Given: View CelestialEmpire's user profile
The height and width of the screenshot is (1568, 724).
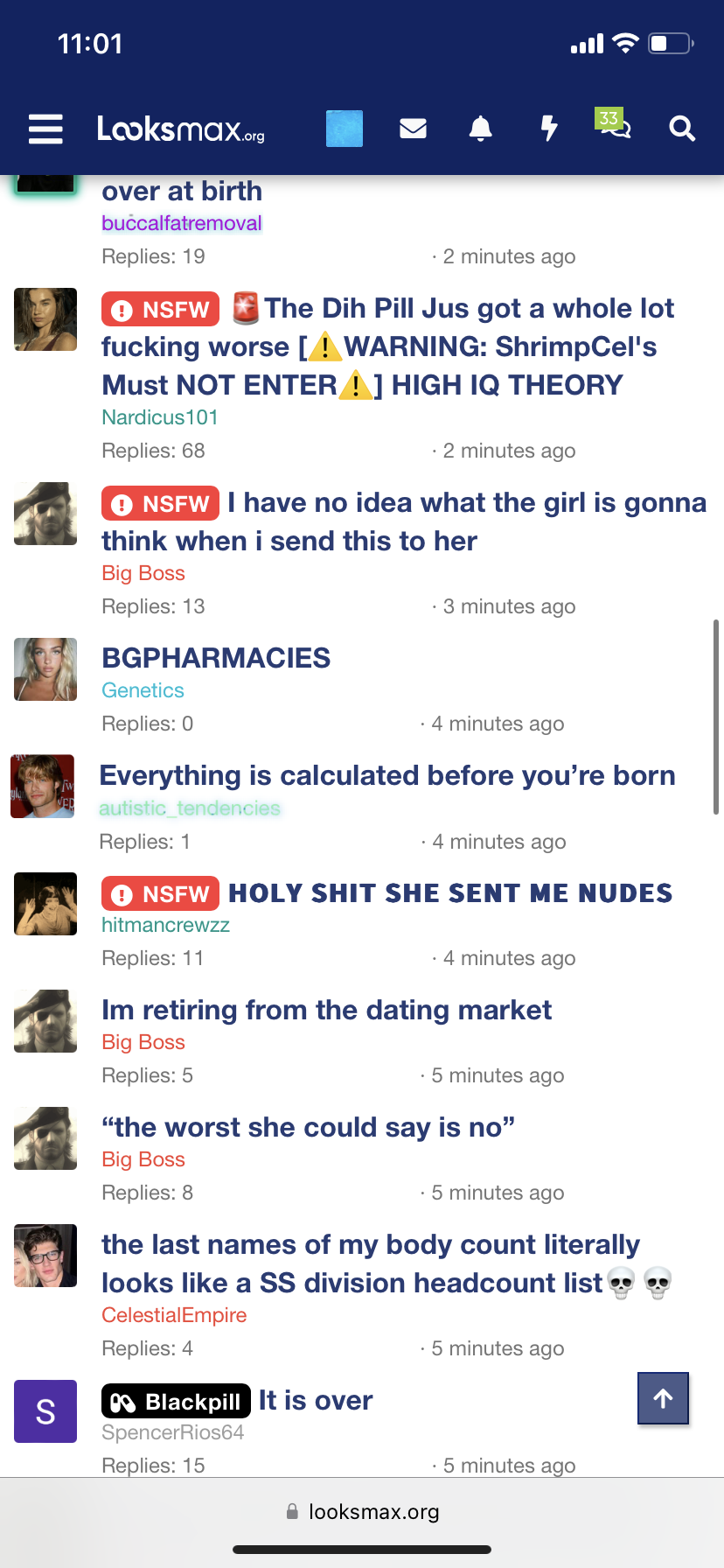Looking at the screenshot, I should pos(174,1315).
